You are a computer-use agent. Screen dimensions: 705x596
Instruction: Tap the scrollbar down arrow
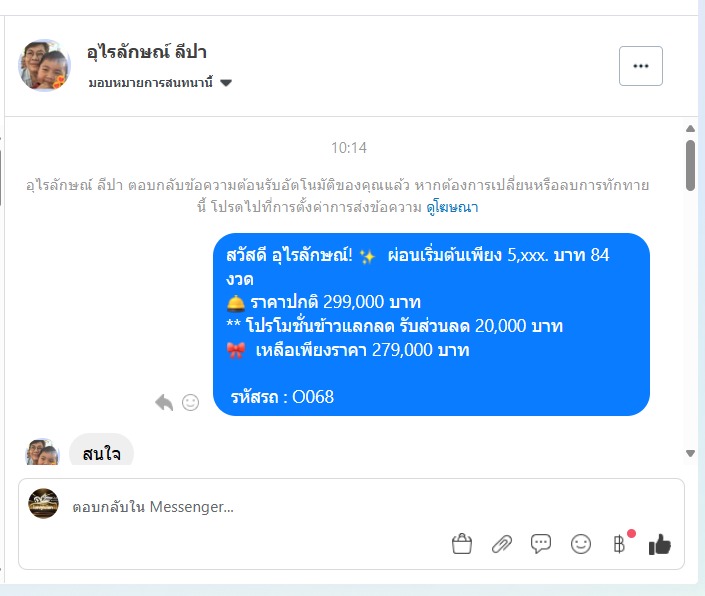click(690, 453)
